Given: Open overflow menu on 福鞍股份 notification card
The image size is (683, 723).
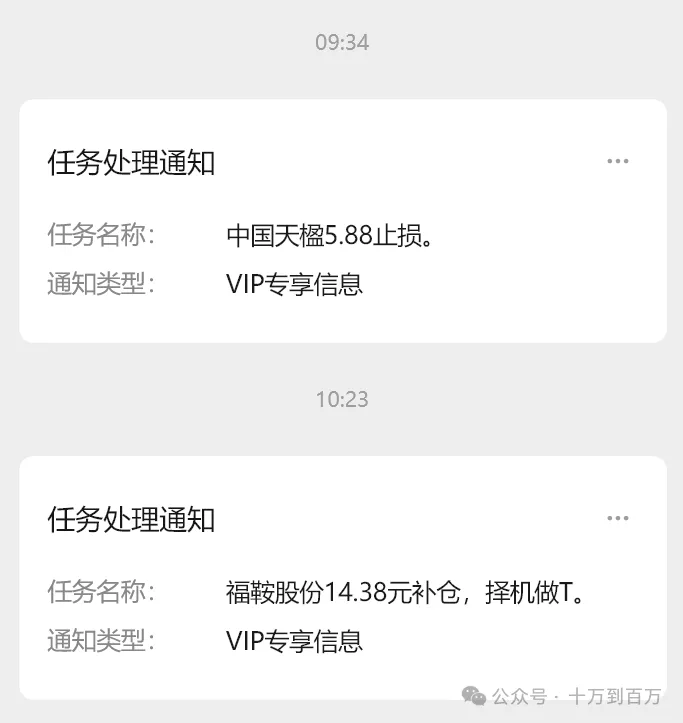Looking at the screenshot, I should tap(618, 518).
